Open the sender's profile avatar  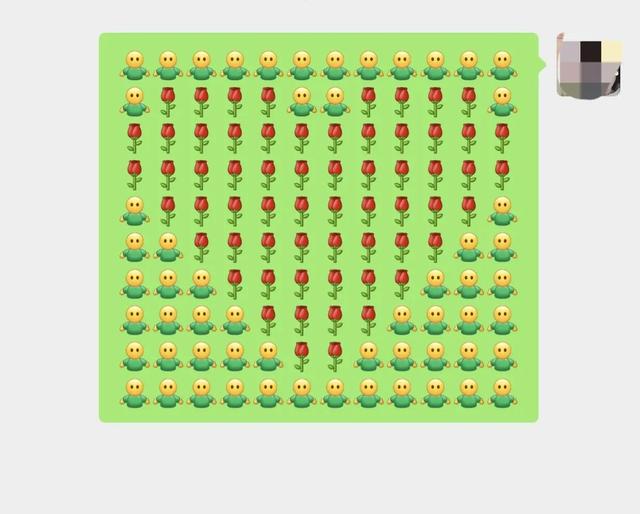point(589,66)
